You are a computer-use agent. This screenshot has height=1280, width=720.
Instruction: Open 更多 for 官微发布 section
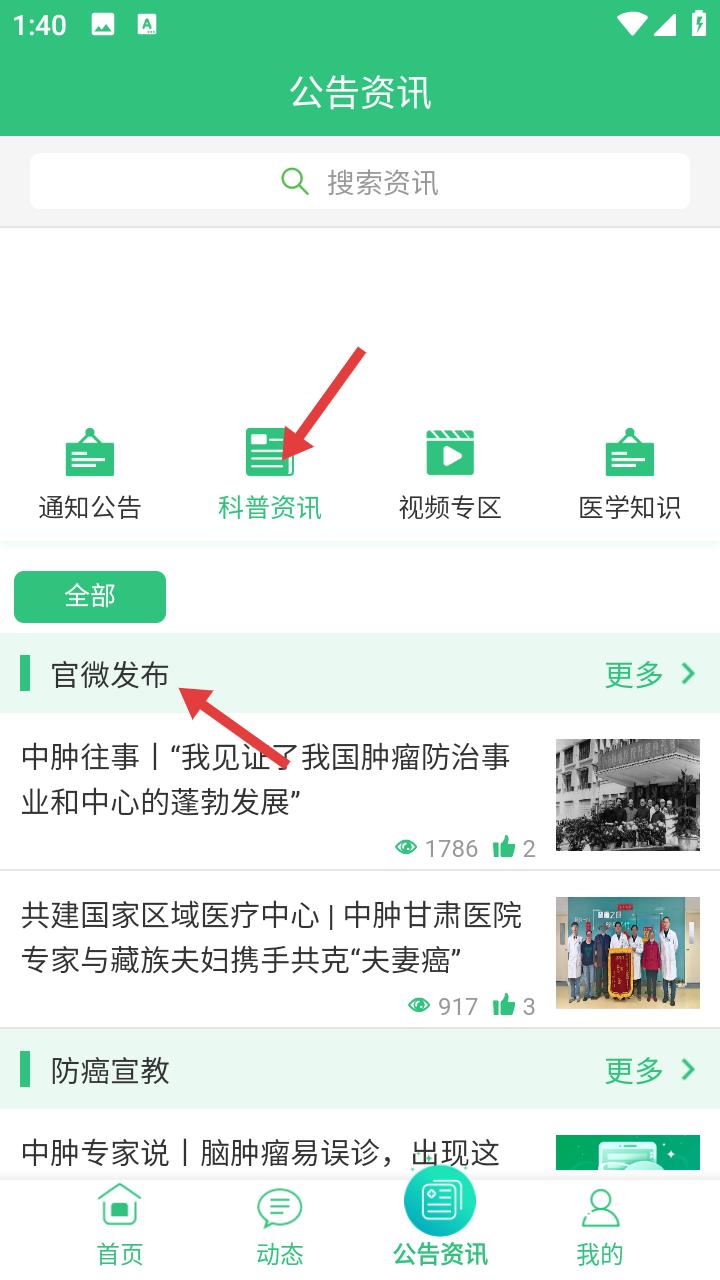click(x=650, y=674)
